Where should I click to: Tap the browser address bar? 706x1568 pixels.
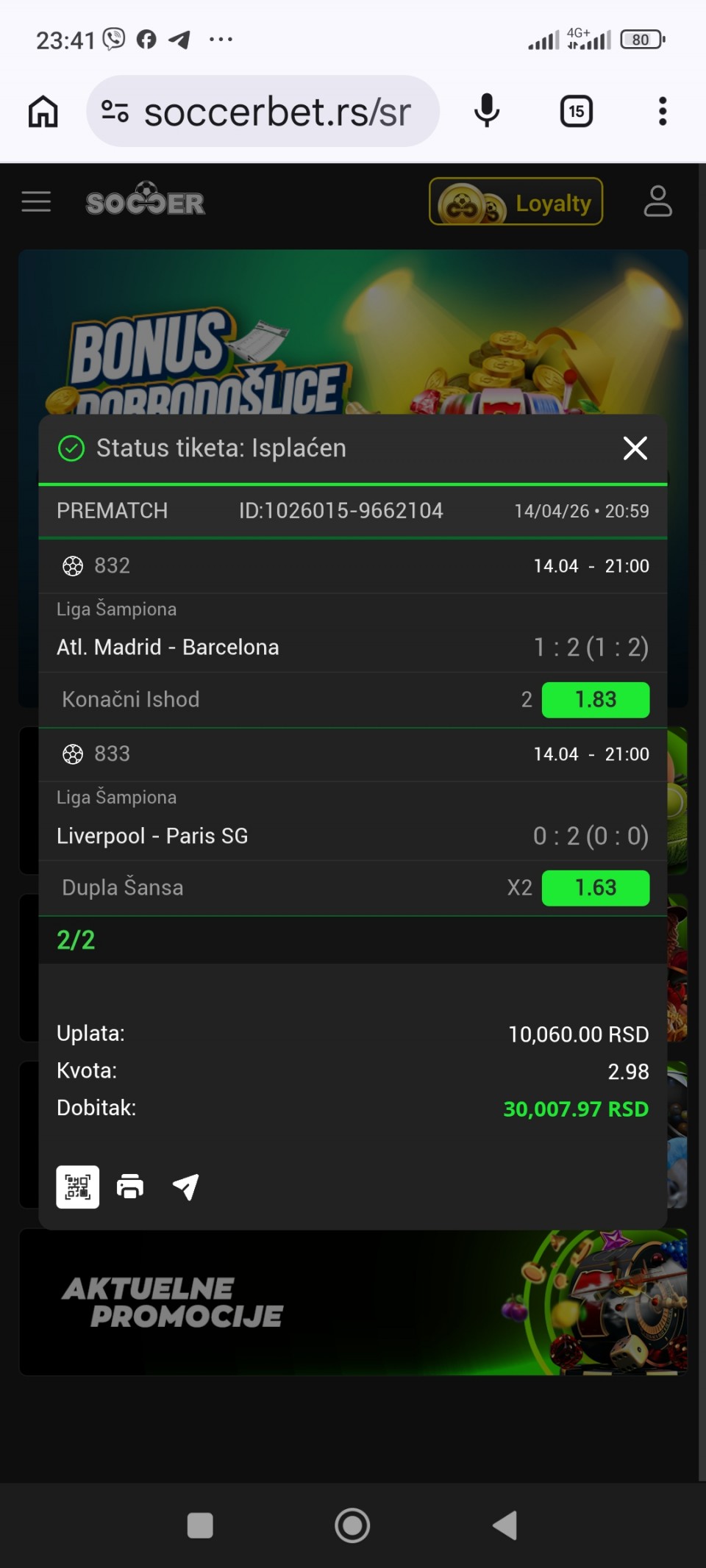(x=277, y=112)
